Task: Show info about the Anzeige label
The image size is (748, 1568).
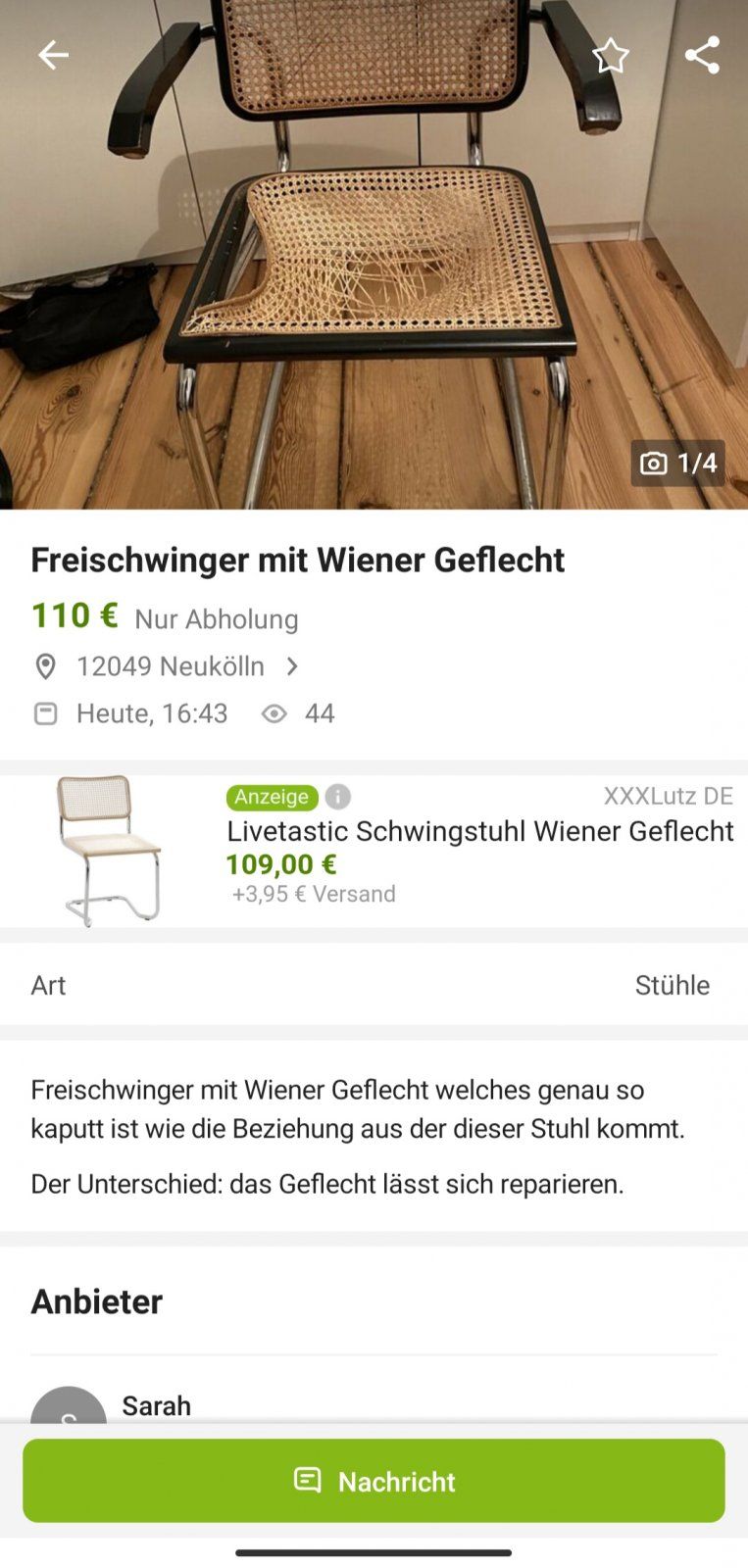Action: (338, 797)
